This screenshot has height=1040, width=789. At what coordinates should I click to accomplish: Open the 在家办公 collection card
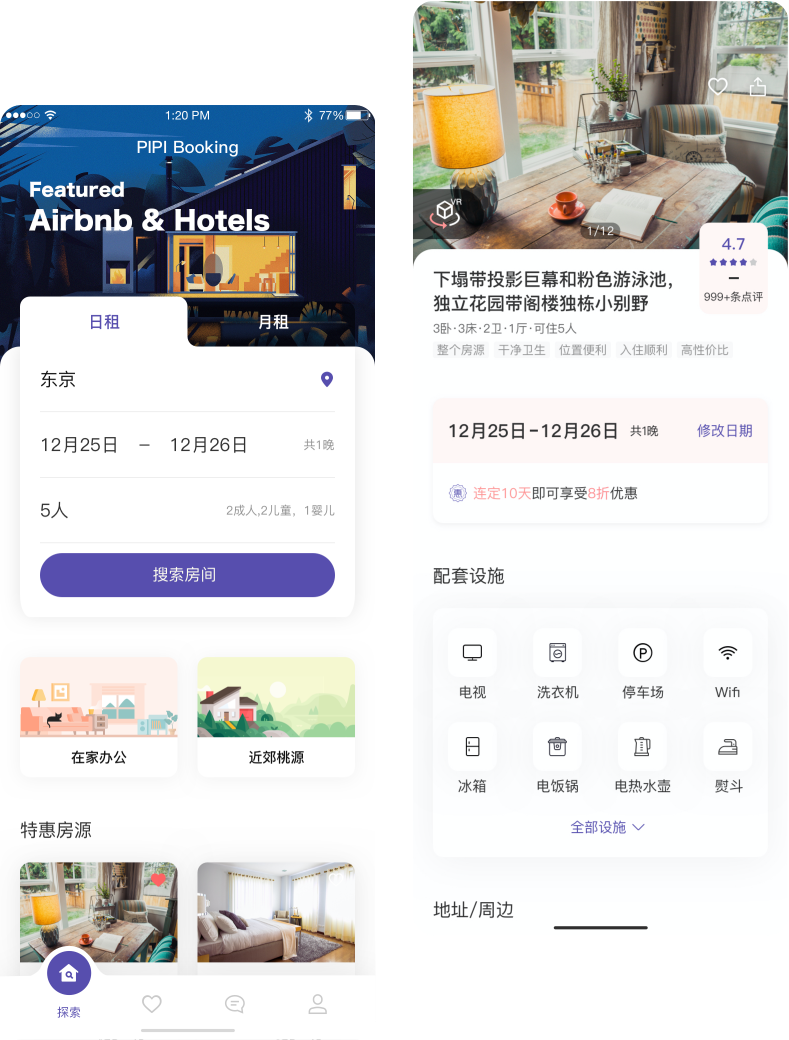99,717
